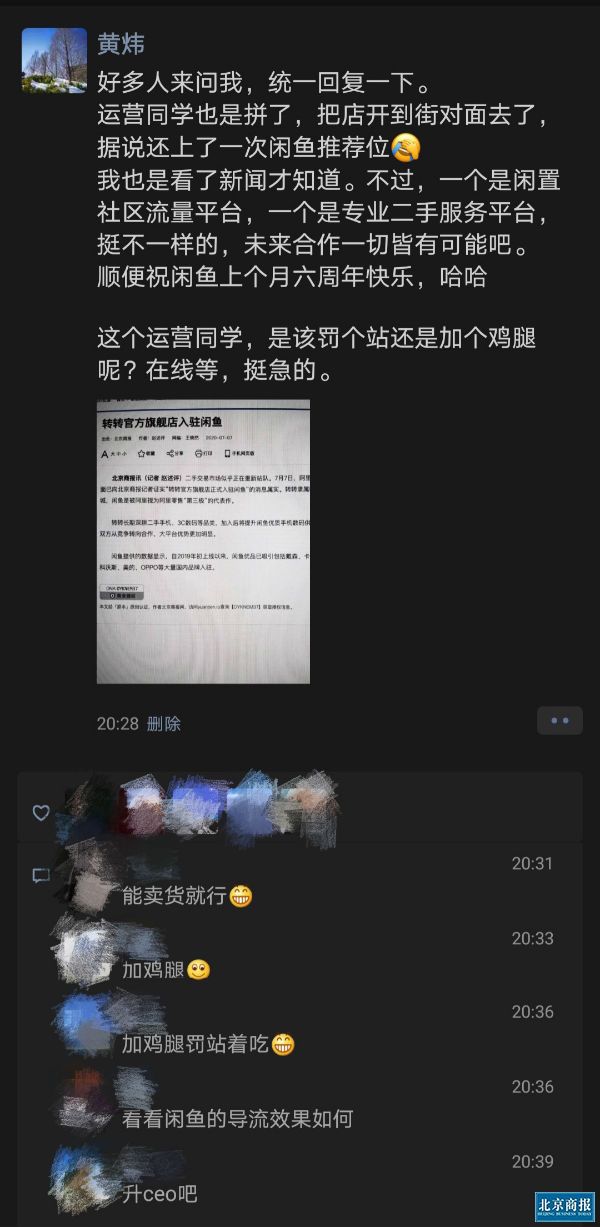Tap the 黄炜 name link
The height and width of the screenshot is (1227, 600).
click(121, 44)
